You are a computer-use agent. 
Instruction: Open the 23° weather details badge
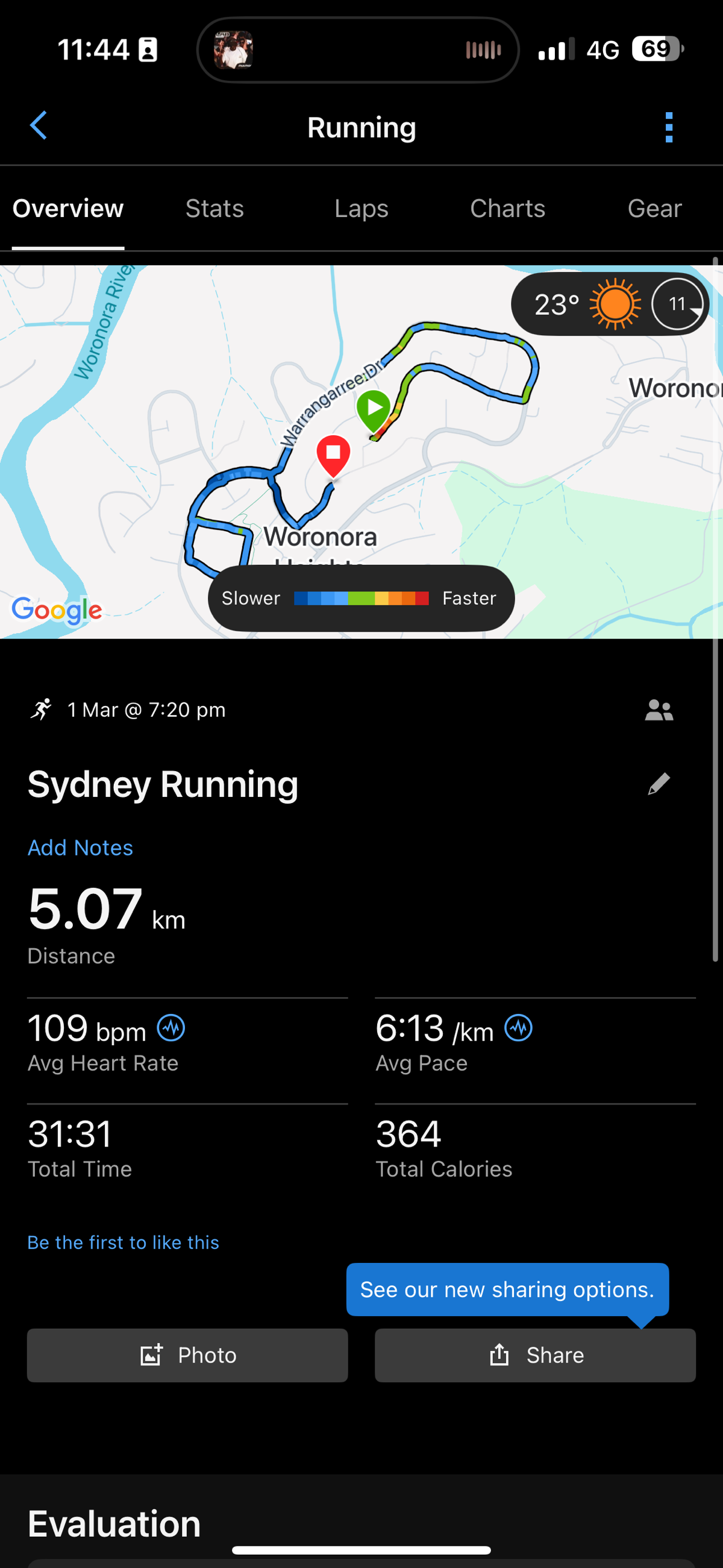pos(609,304)
